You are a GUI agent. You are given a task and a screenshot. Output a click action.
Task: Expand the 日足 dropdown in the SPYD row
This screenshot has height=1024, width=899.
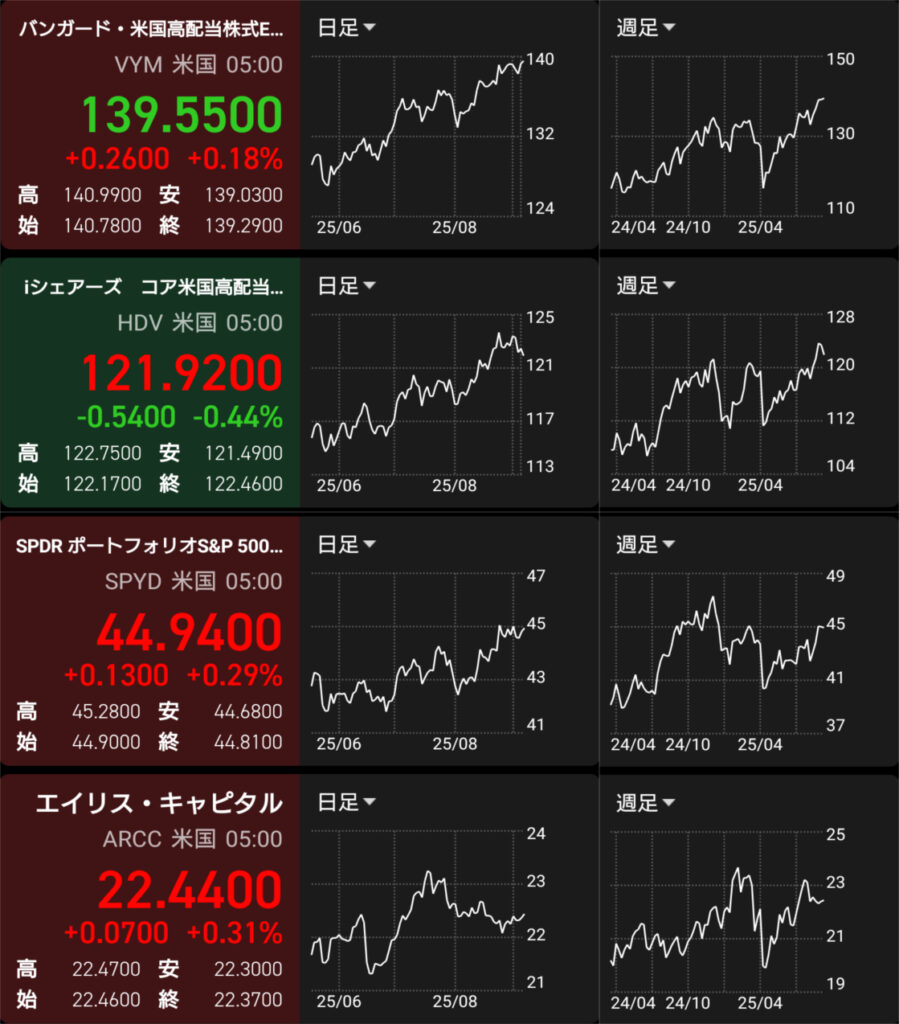(x=347, y=544)
